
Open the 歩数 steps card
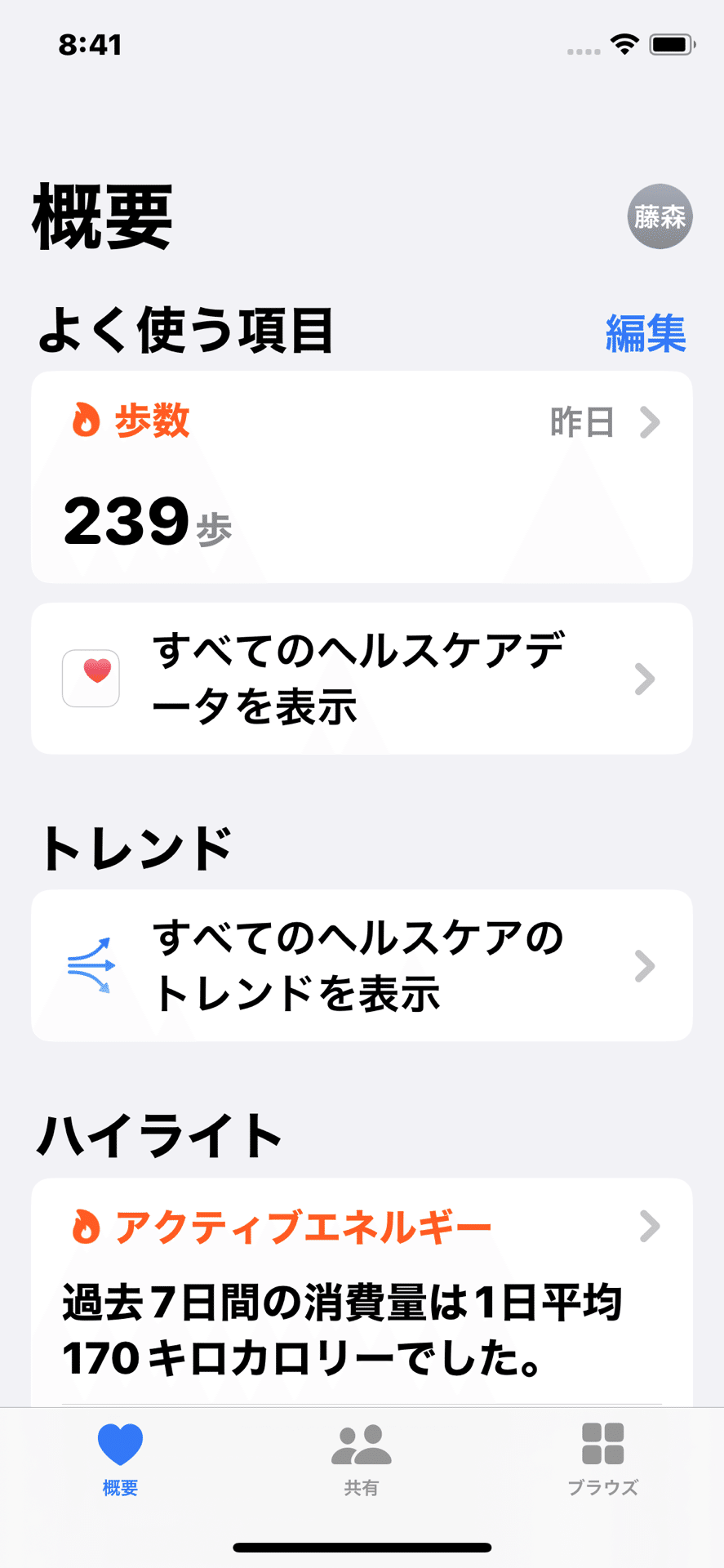coord(362,477)
